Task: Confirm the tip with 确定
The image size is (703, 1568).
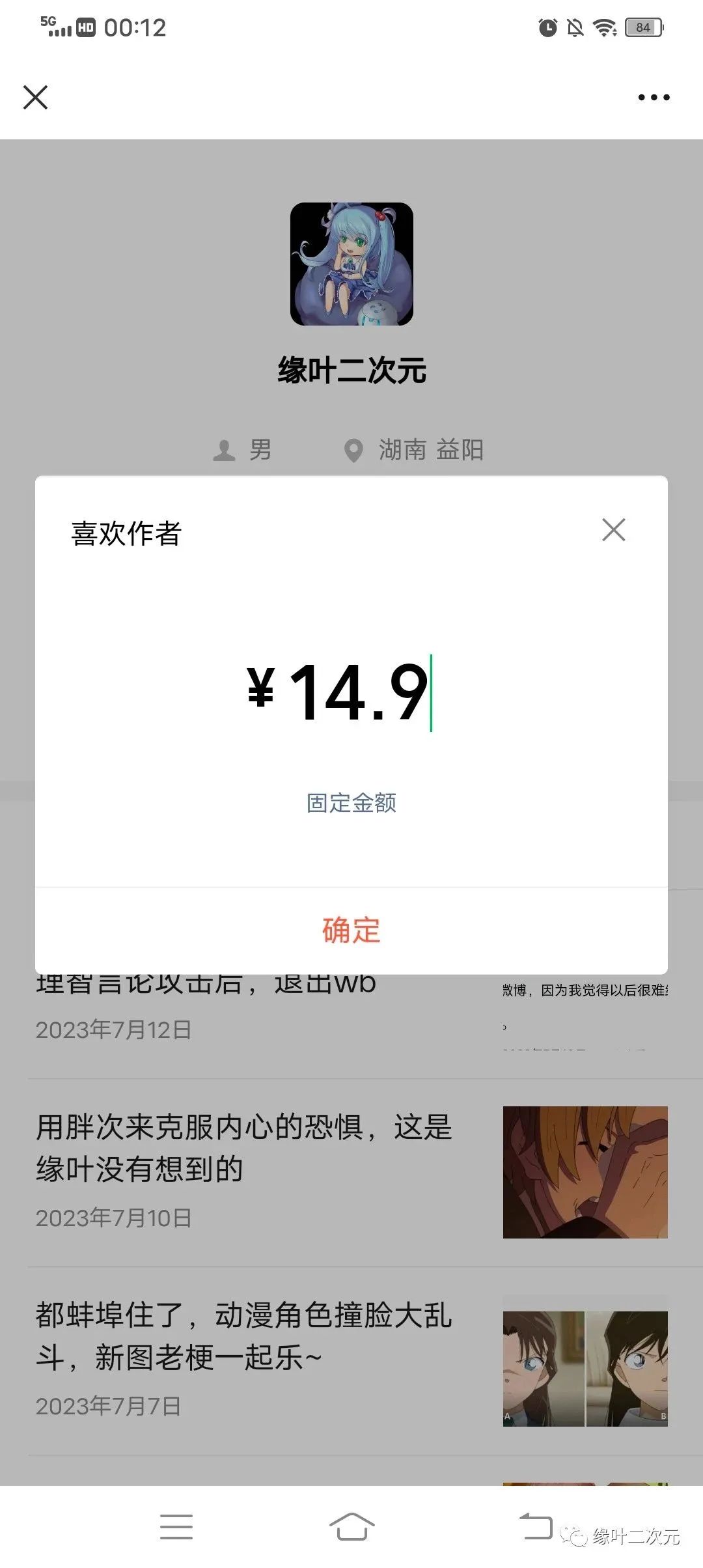Action: (x=351, y=930)
